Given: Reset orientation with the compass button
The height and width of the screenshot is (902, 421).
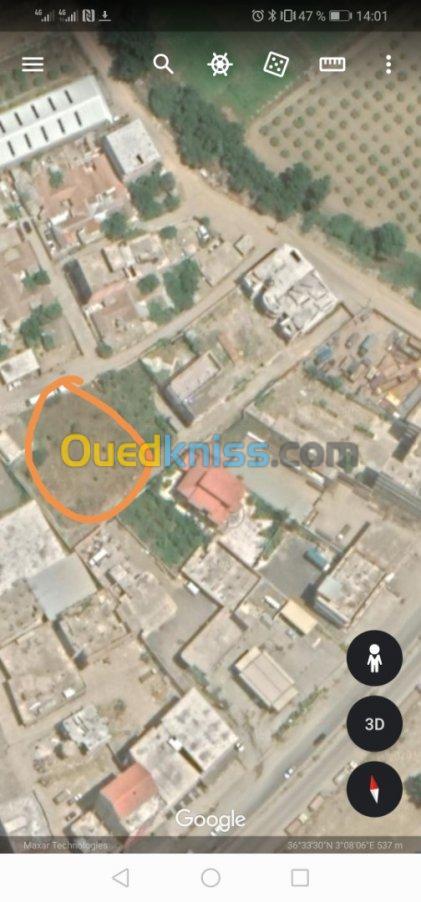Looking at the screenshot, I should pos(374,789).
